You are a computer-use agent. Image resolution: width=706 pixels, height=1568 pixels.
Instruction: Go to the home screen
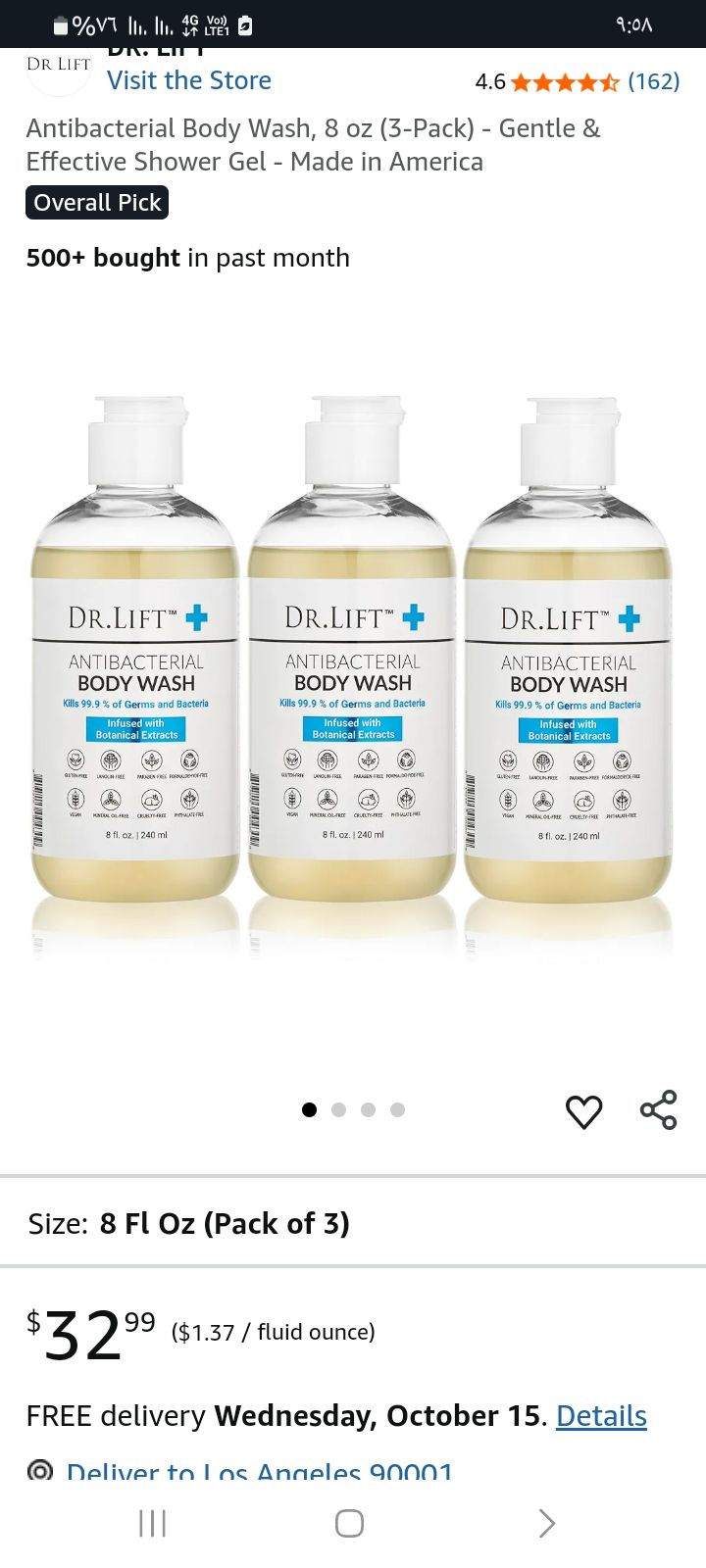[x=350, y=1523]
